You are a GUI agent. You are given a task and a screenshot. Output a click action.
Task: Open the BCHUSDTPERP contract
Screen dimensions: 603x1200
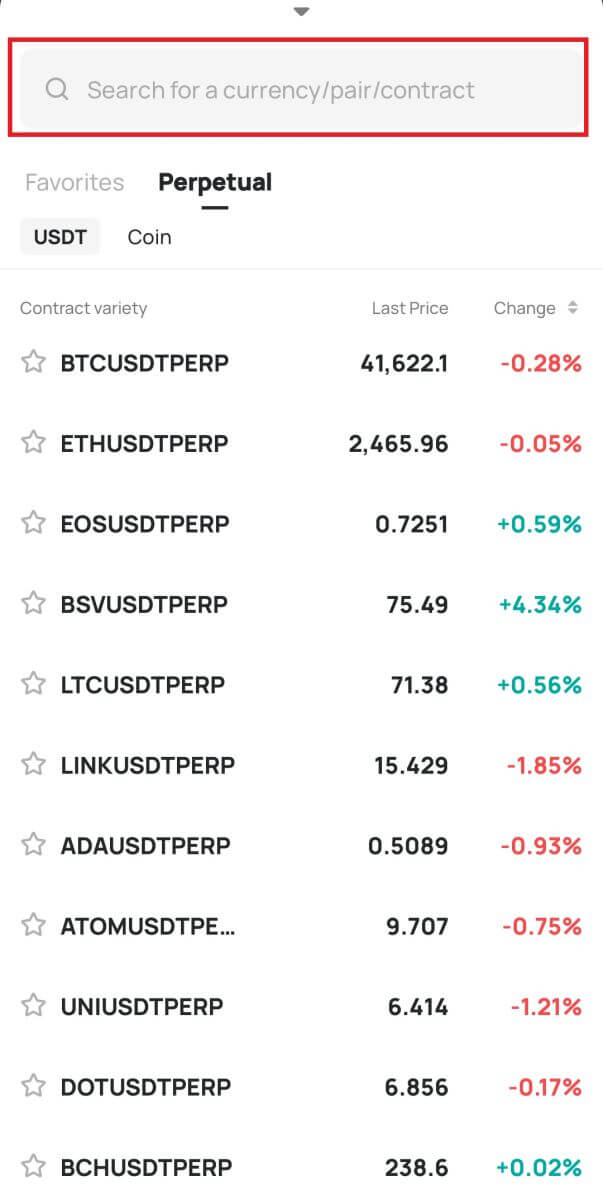coord(146,1167)
